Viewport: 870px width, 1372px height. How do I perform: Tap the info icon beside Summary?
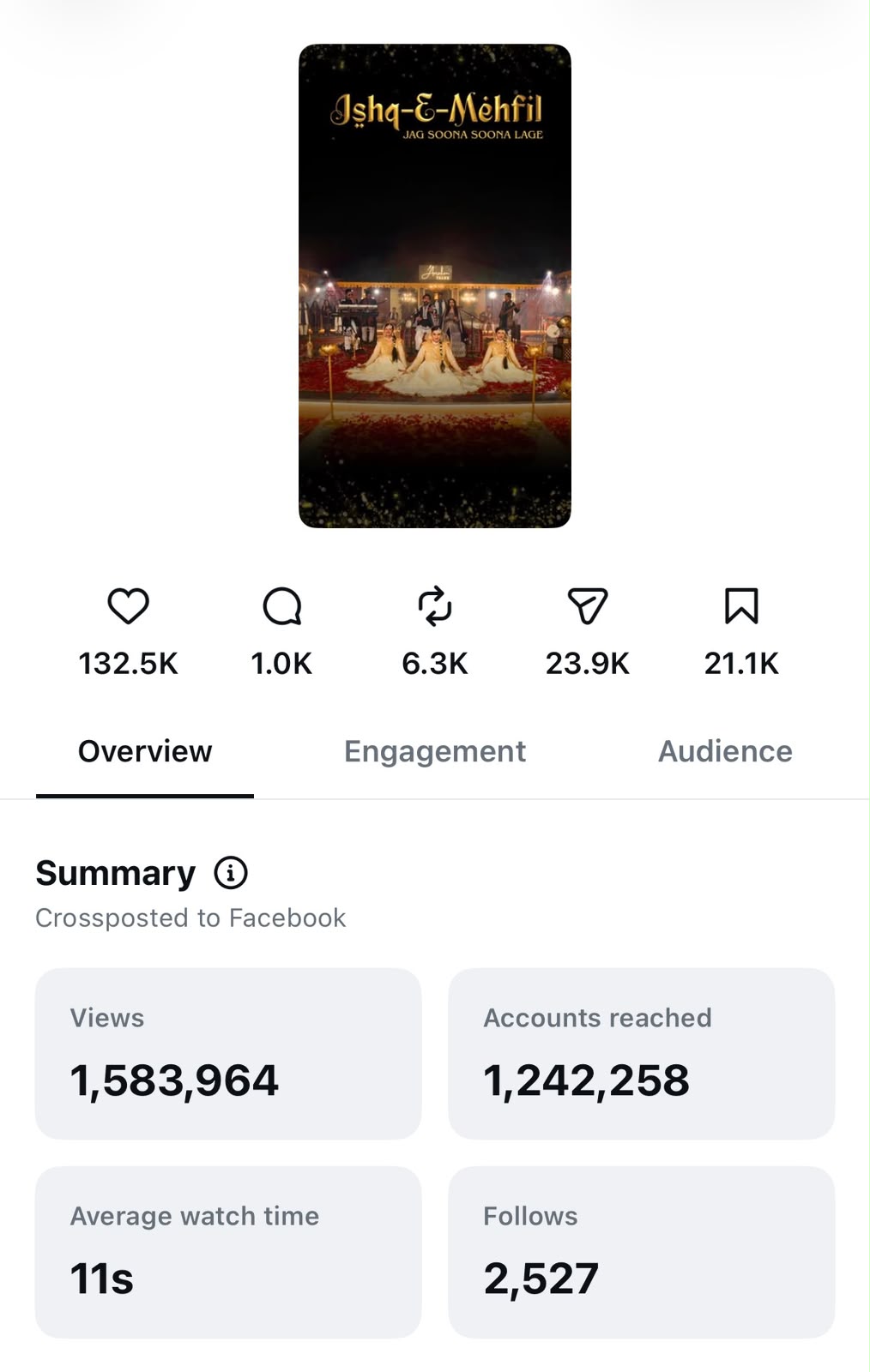231,873
